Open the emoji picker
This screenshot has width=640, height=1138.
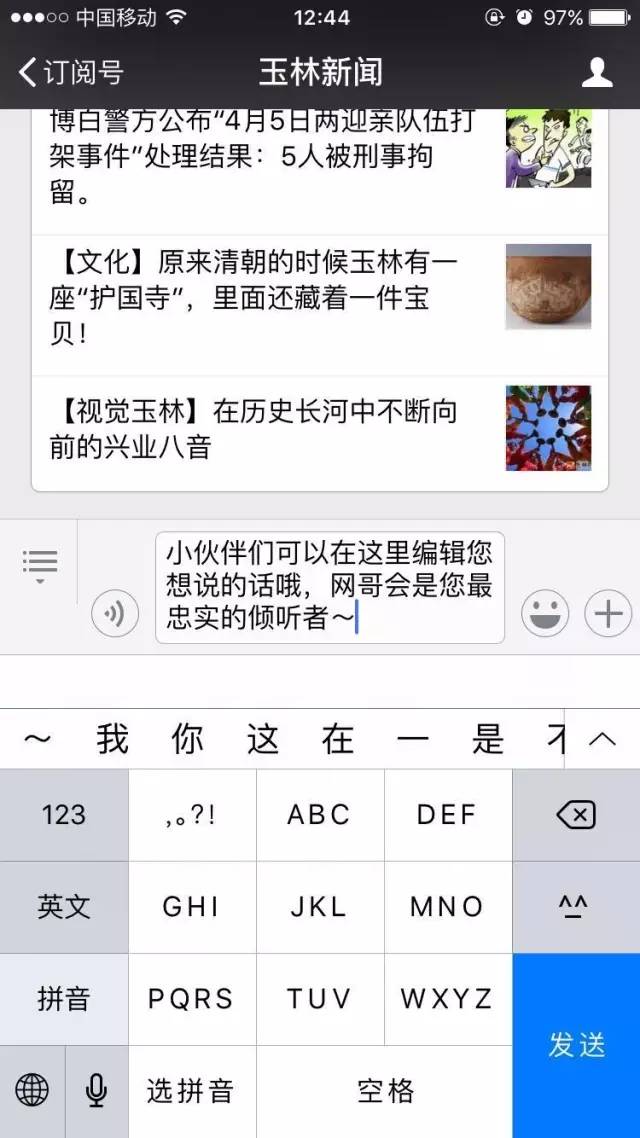click(545, 613)
